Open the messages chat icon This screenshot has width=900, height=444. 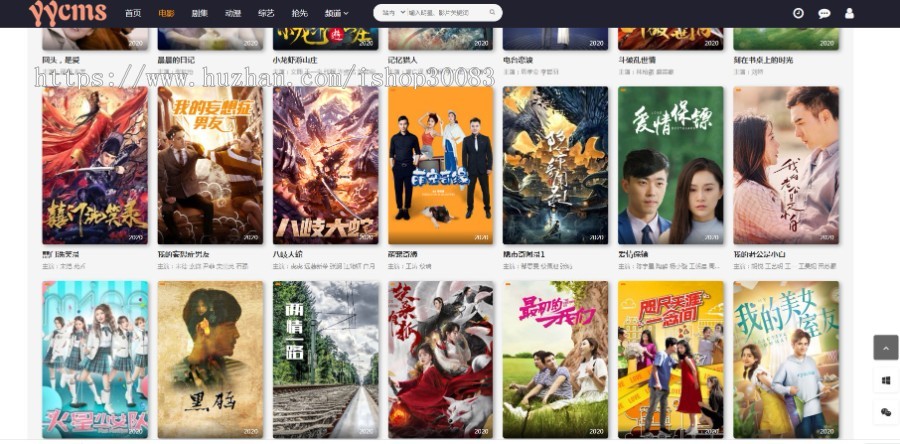tap(824, 13)
